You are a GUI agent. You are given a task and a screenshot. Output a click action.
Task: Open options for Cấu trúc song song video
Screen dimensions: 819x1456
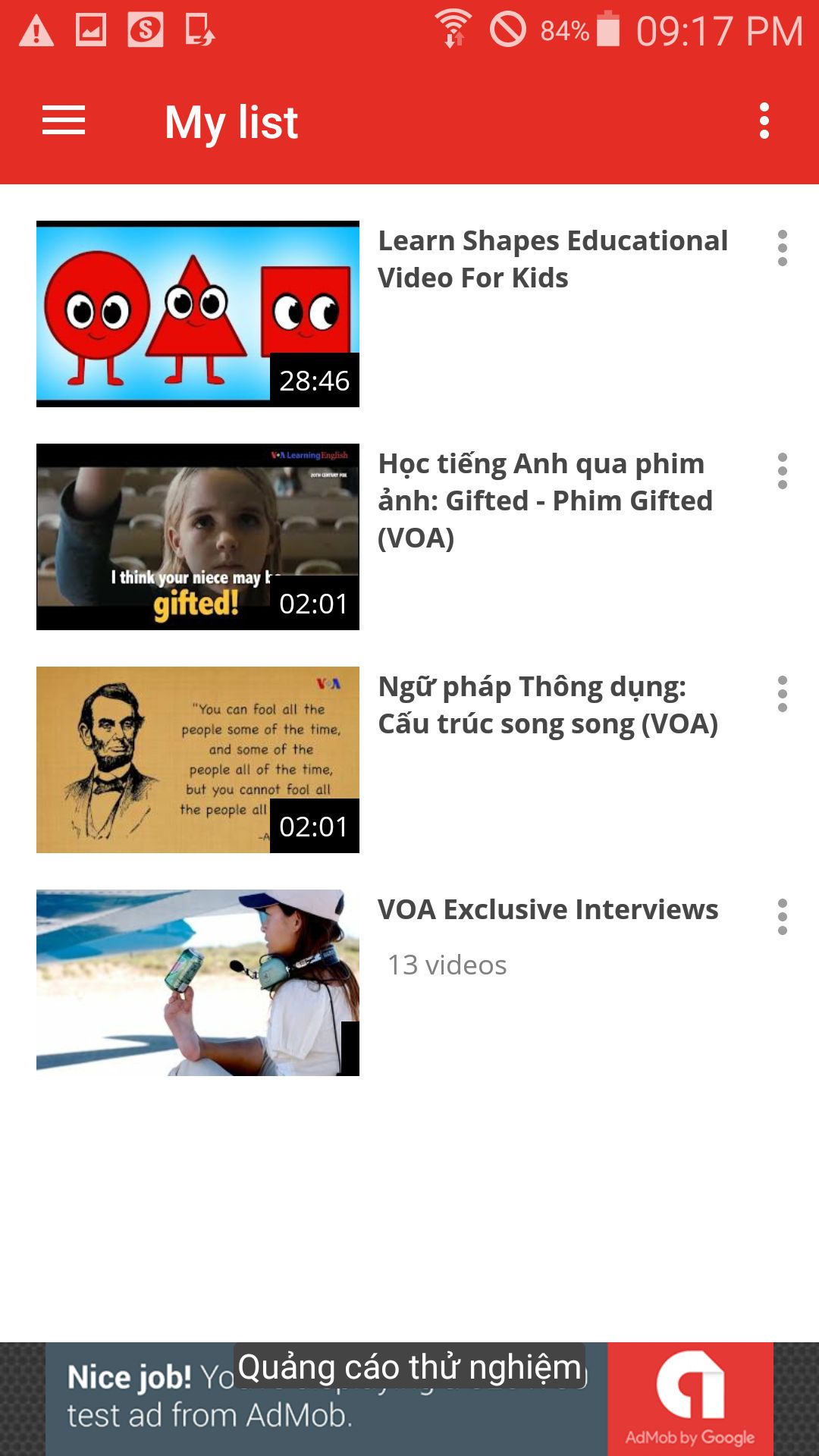coord(782,695)
